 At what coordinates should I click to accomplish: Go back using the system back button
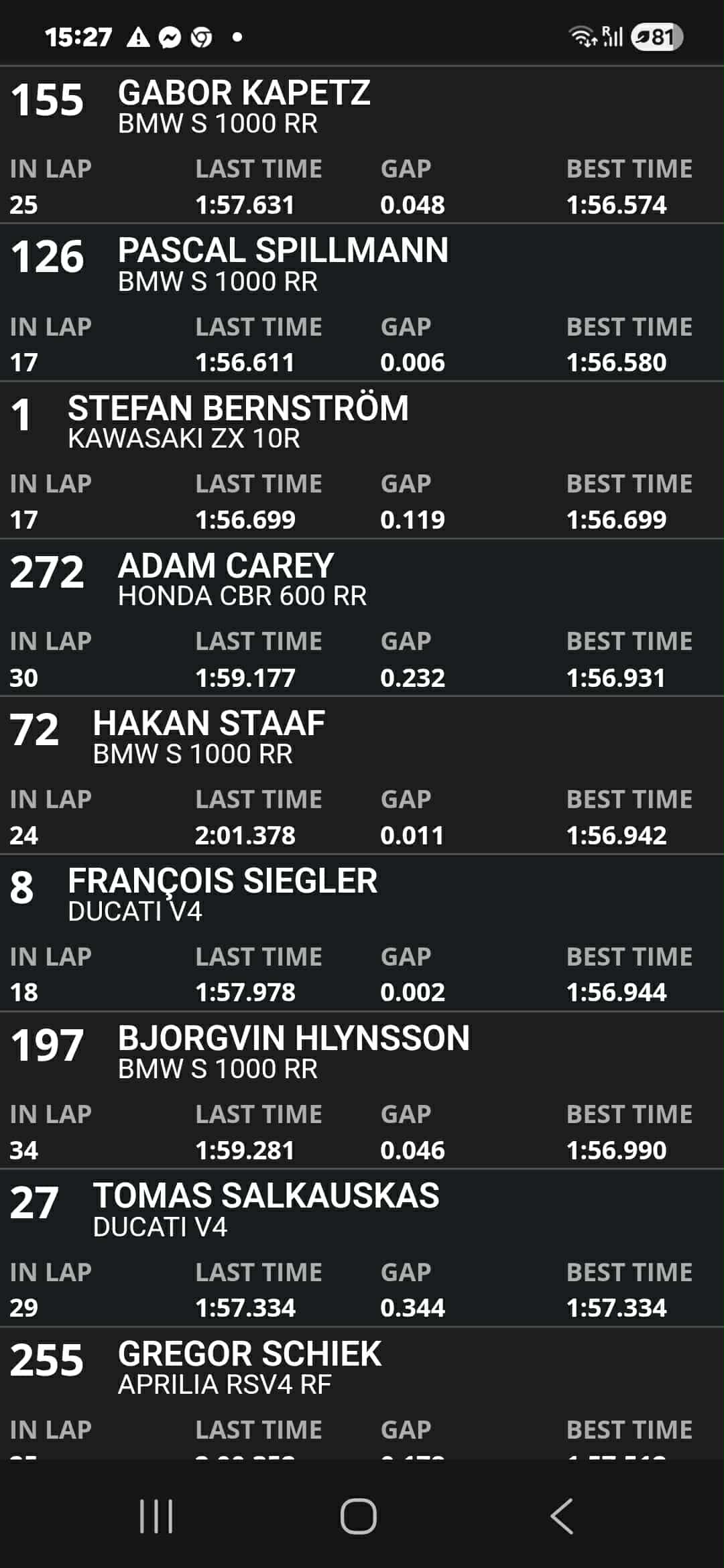pos(562,1516)
